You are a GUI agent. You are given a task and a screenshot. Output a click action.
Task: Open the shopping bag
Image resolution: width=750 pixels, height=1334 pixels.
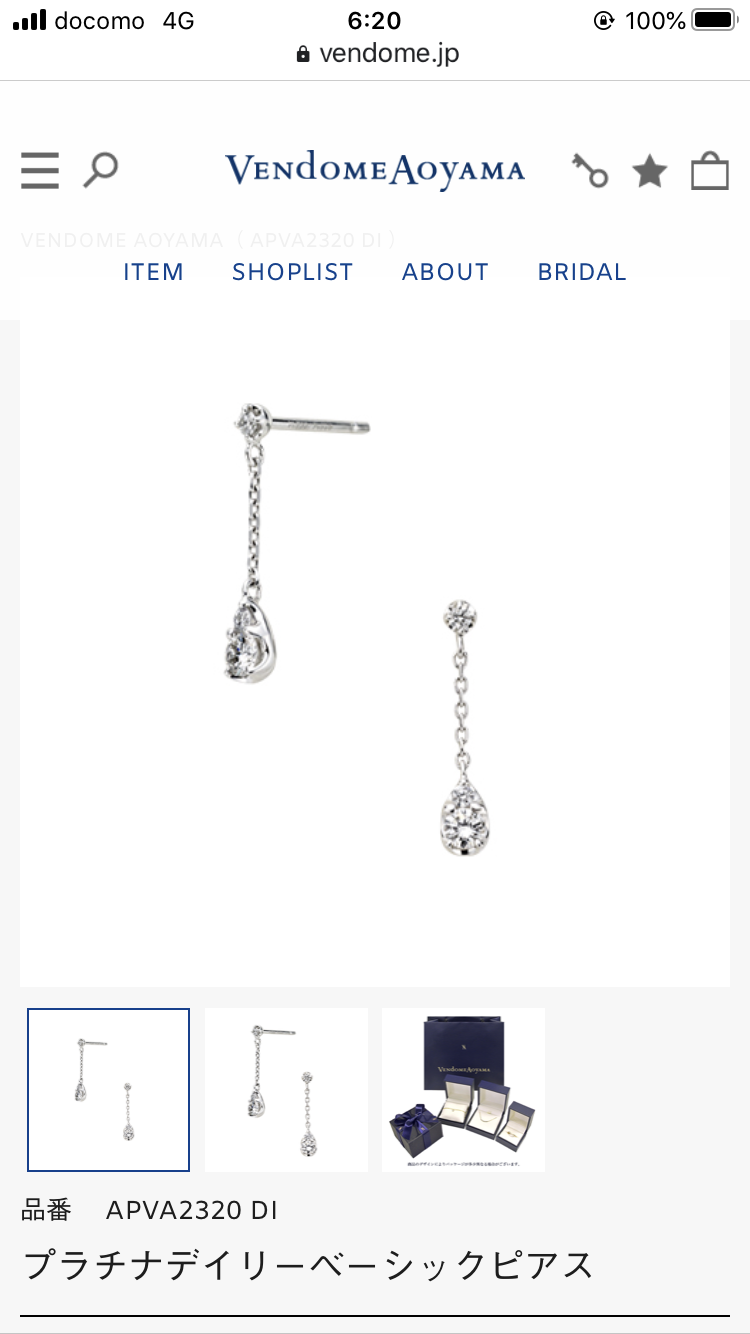(x=710, y=171)
